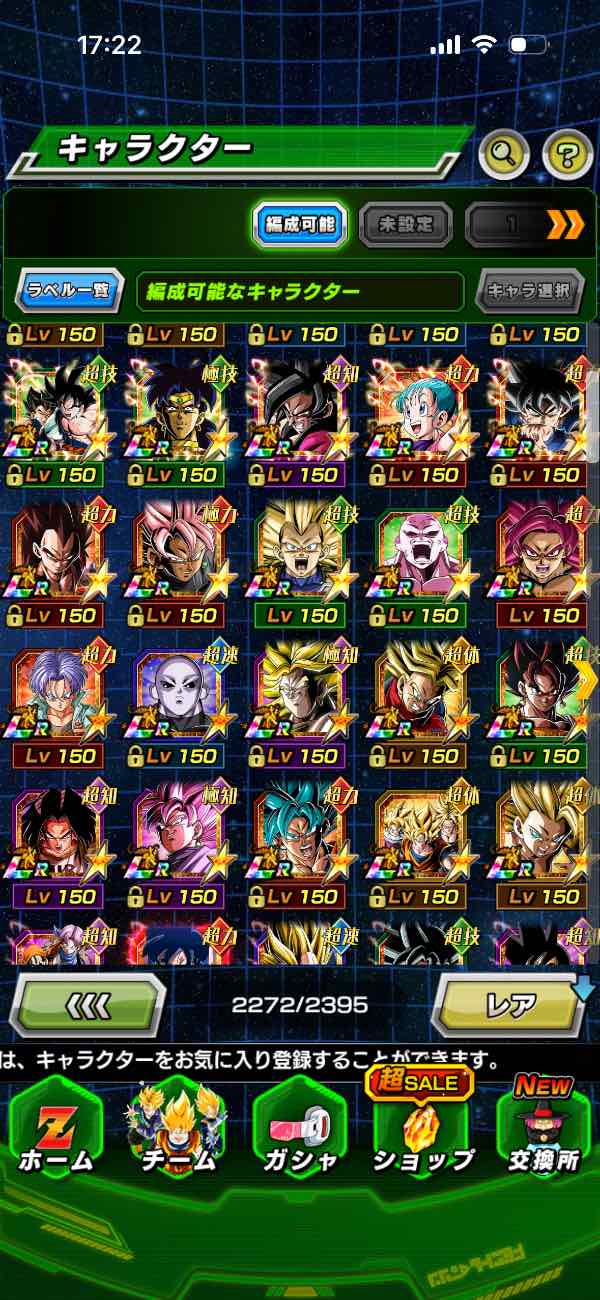
Task: Select the pink Jiren 超技 character card
Action: [420, 551]
